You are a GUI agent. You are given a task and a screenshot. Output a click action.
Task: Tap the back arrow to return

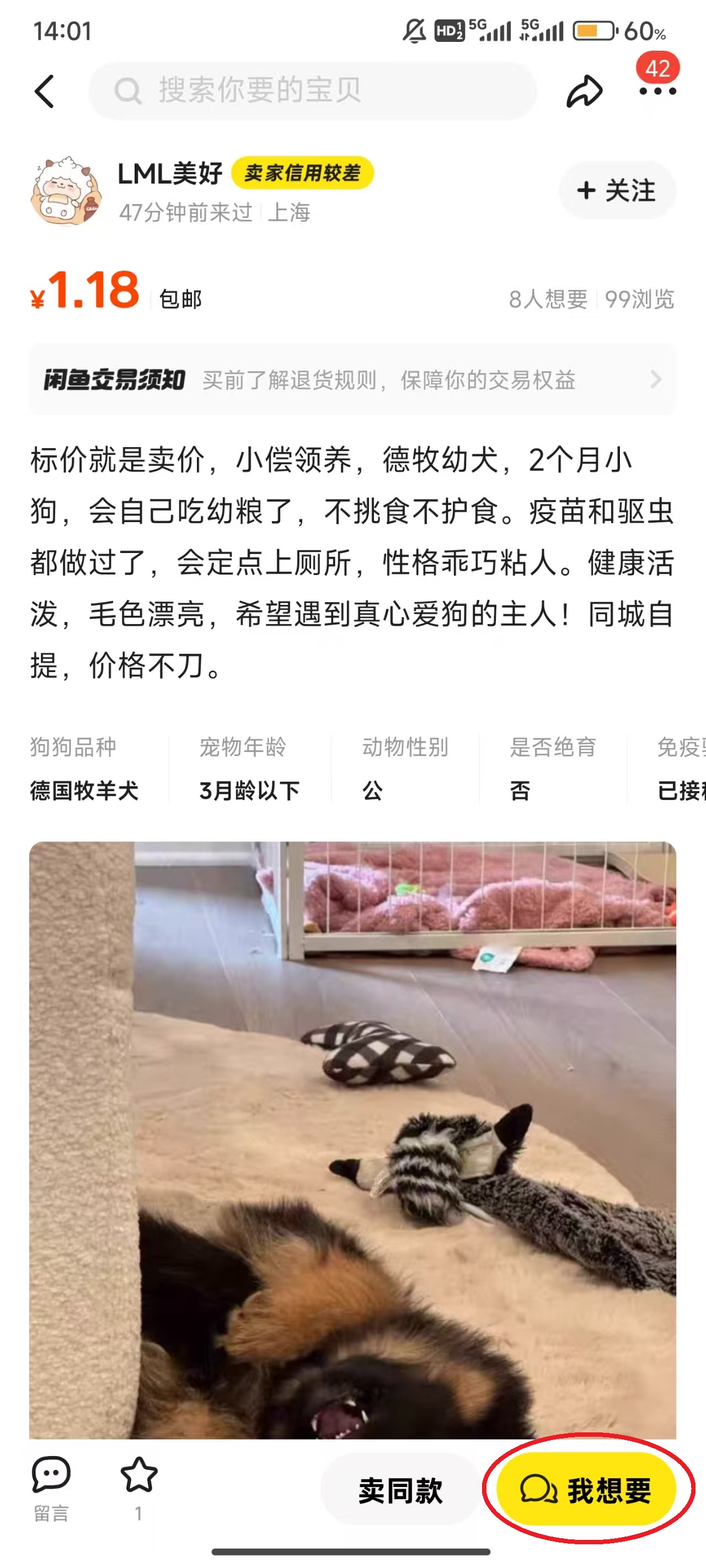(45, 92)
